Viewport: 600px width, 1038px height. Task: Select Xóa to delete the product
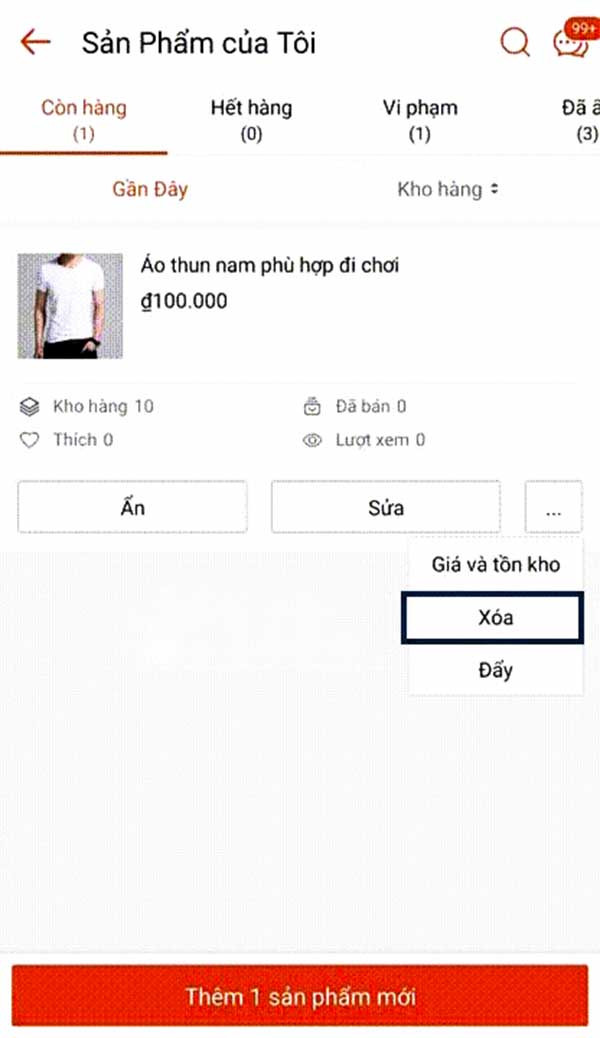pyautogui.click(x=493, y=618)
